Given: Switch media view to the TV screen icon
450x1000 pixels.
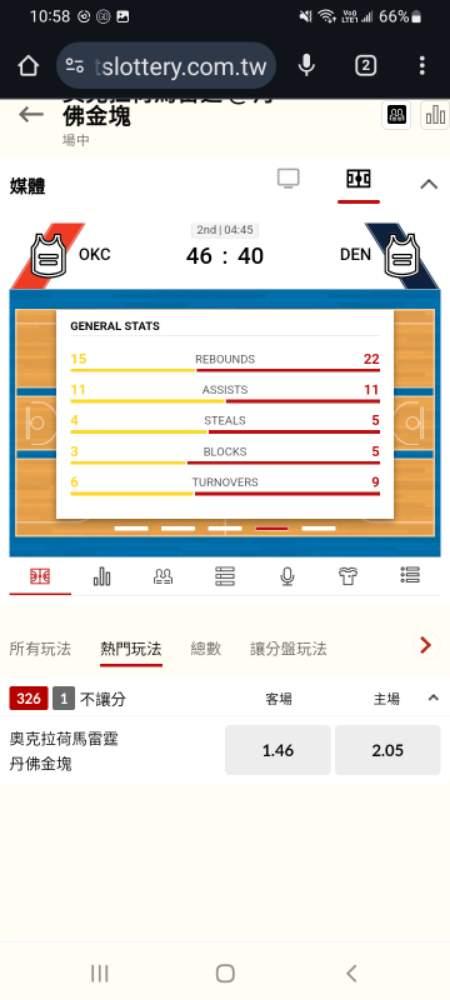Looking at the screenshot, I should [x=288, y=179].
